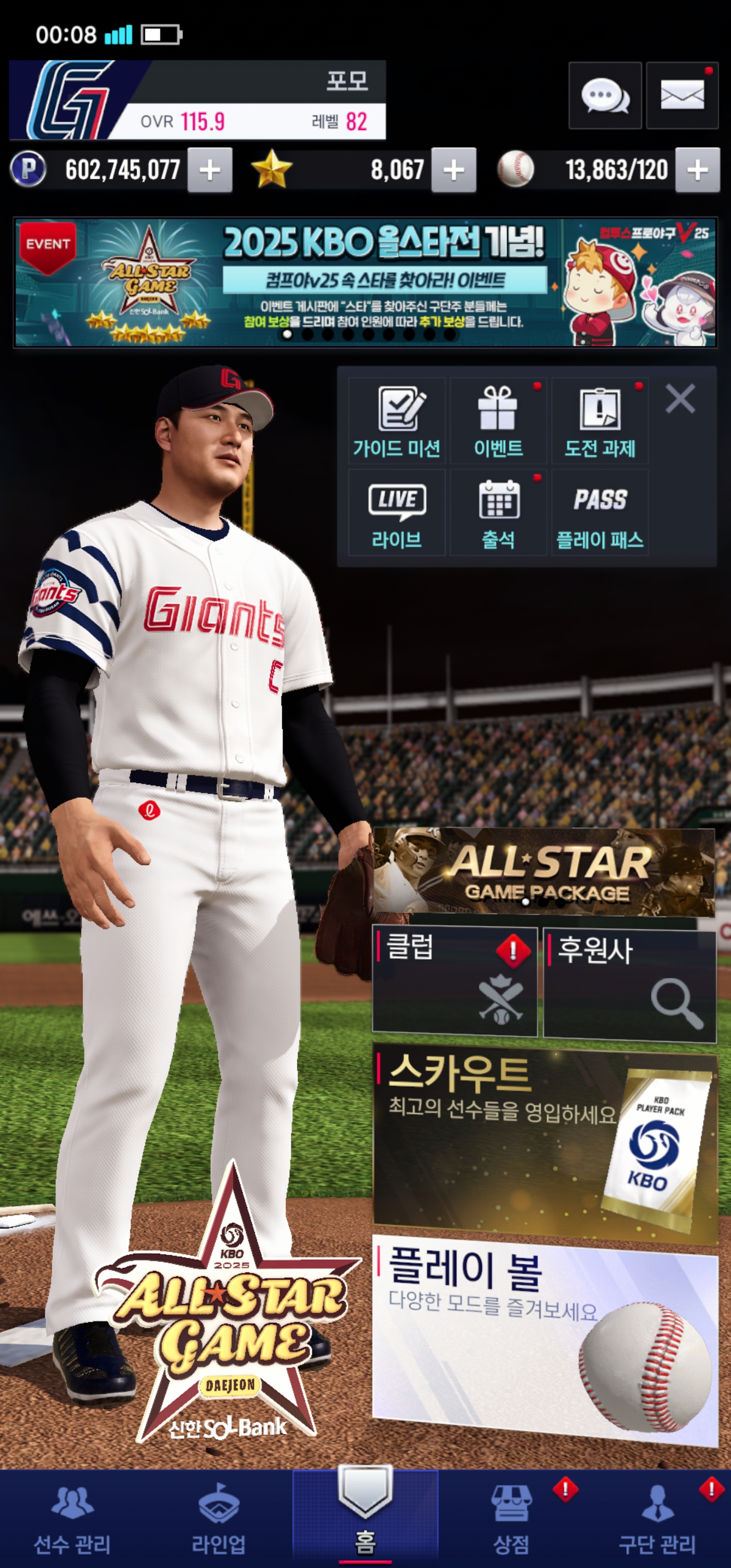Add more points with the plus button
Viewport: 731px width, 1568px height.
210,171
